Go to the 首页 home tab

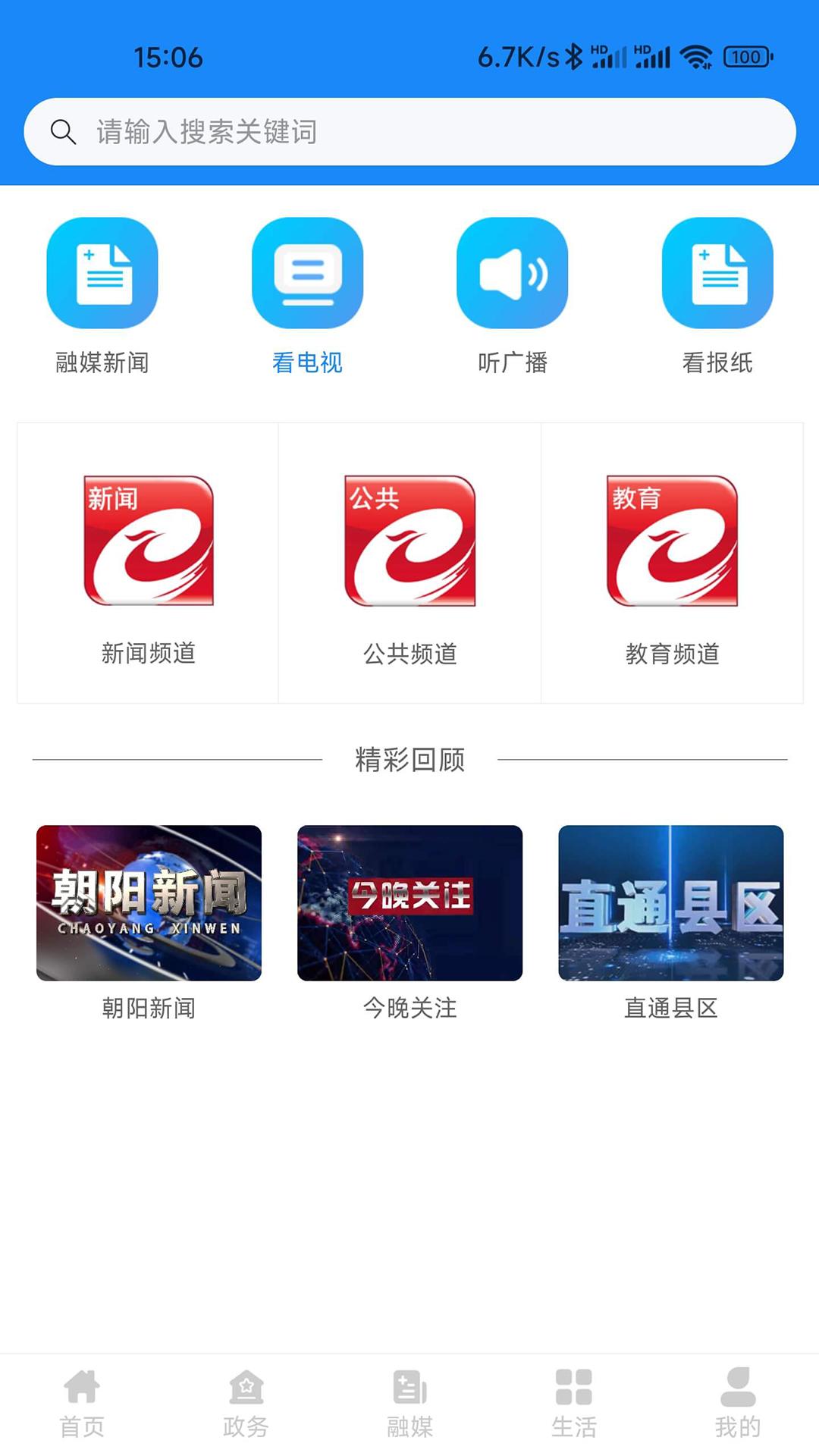coord(82,1403)
